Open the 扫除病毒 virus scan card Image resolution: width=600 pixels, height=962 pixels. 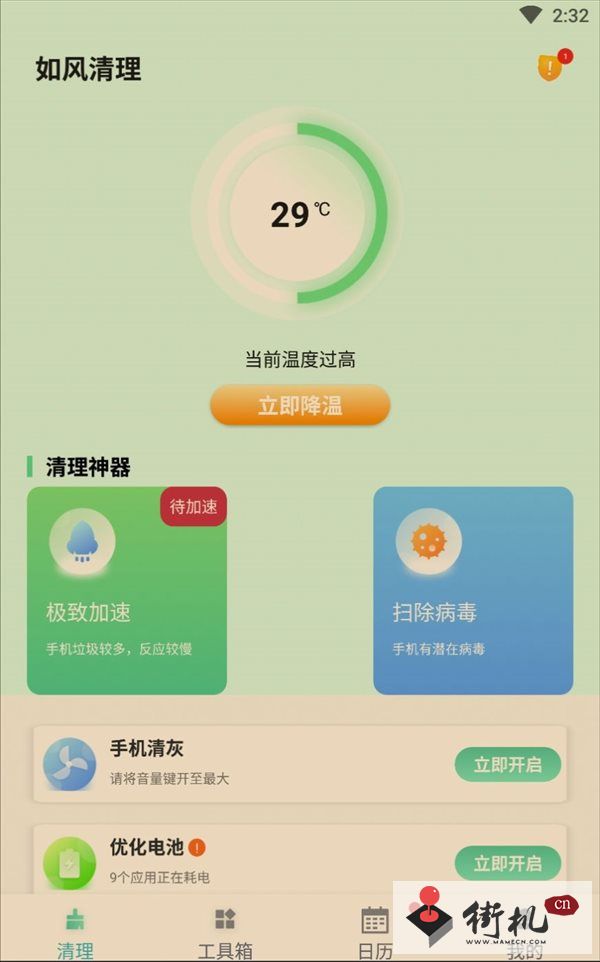(473, 590)
